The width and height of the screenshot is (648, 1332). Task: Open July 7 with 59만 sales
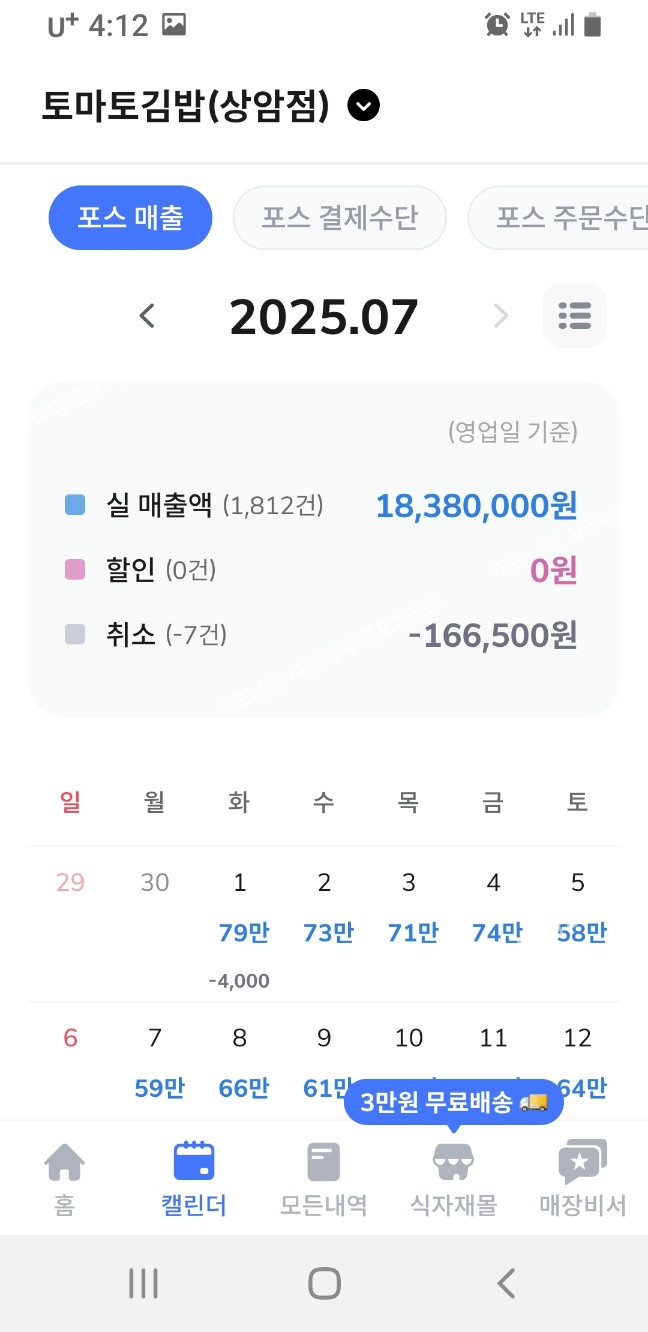pyautogui.click(x=155, y=1062)
